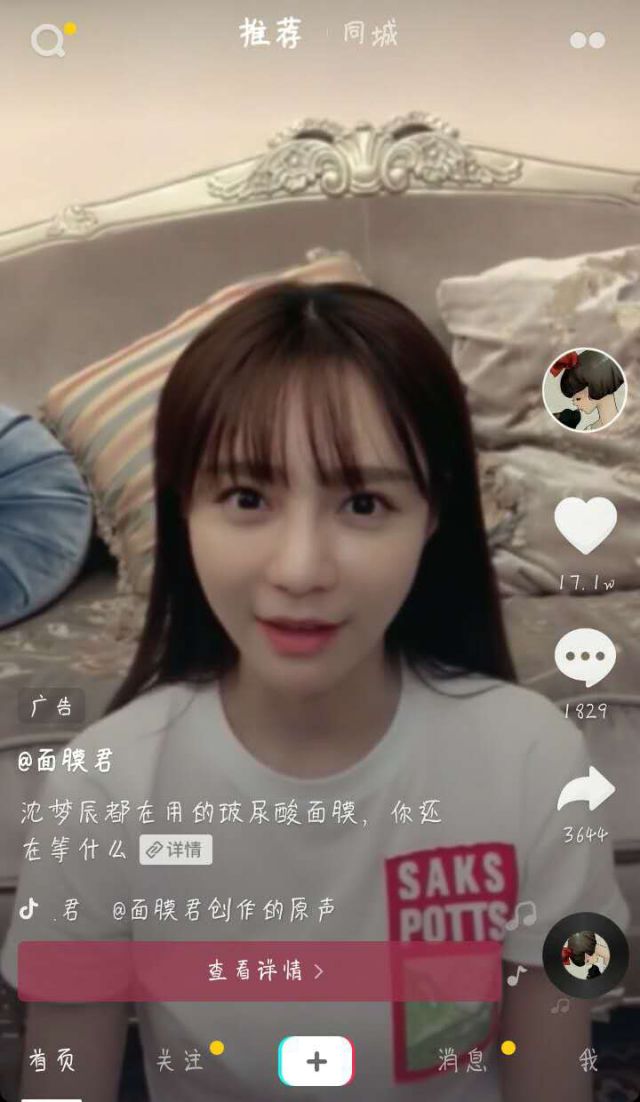This screenshot has width=640, height=1102.
Task: Go to the 我 profile tab
Action: [x=588, y=1060]
